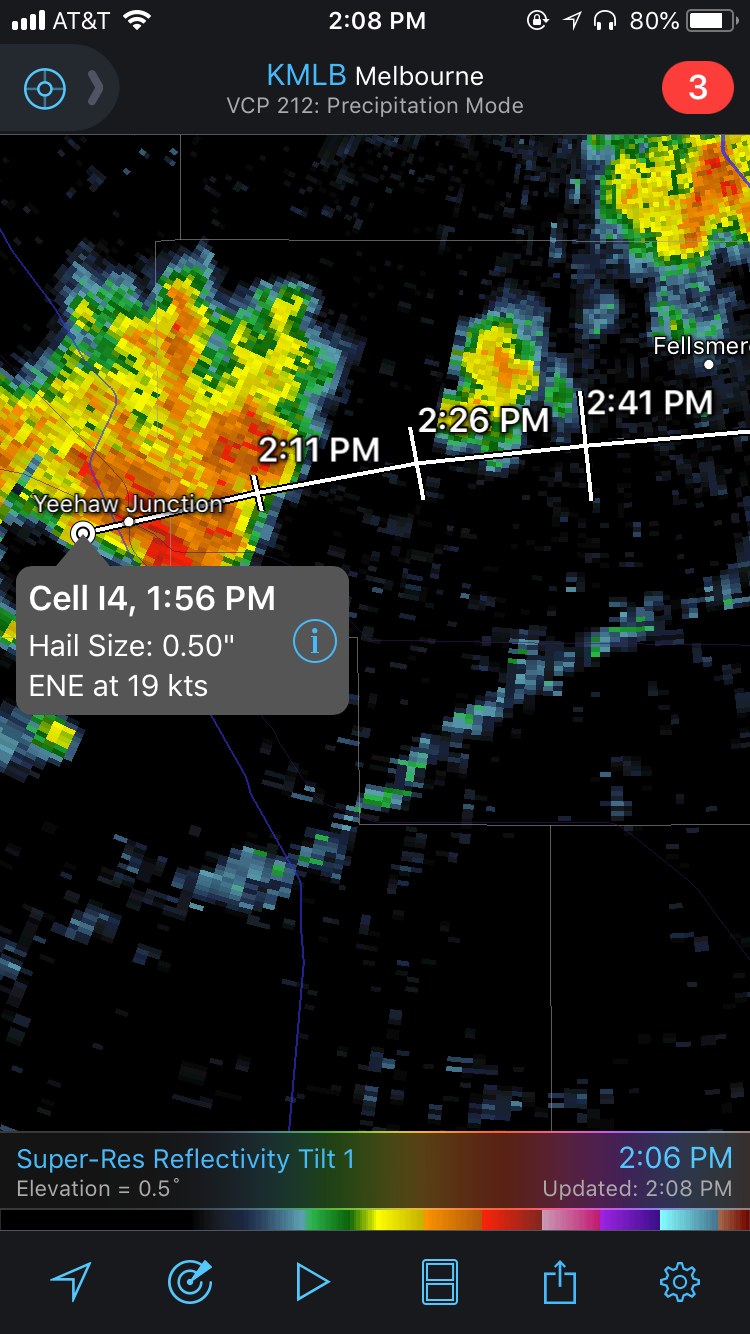The height and width of the screenshot is (1334, 750).
Task: Expand the chevron beside radar site selector
Action: 95,87
